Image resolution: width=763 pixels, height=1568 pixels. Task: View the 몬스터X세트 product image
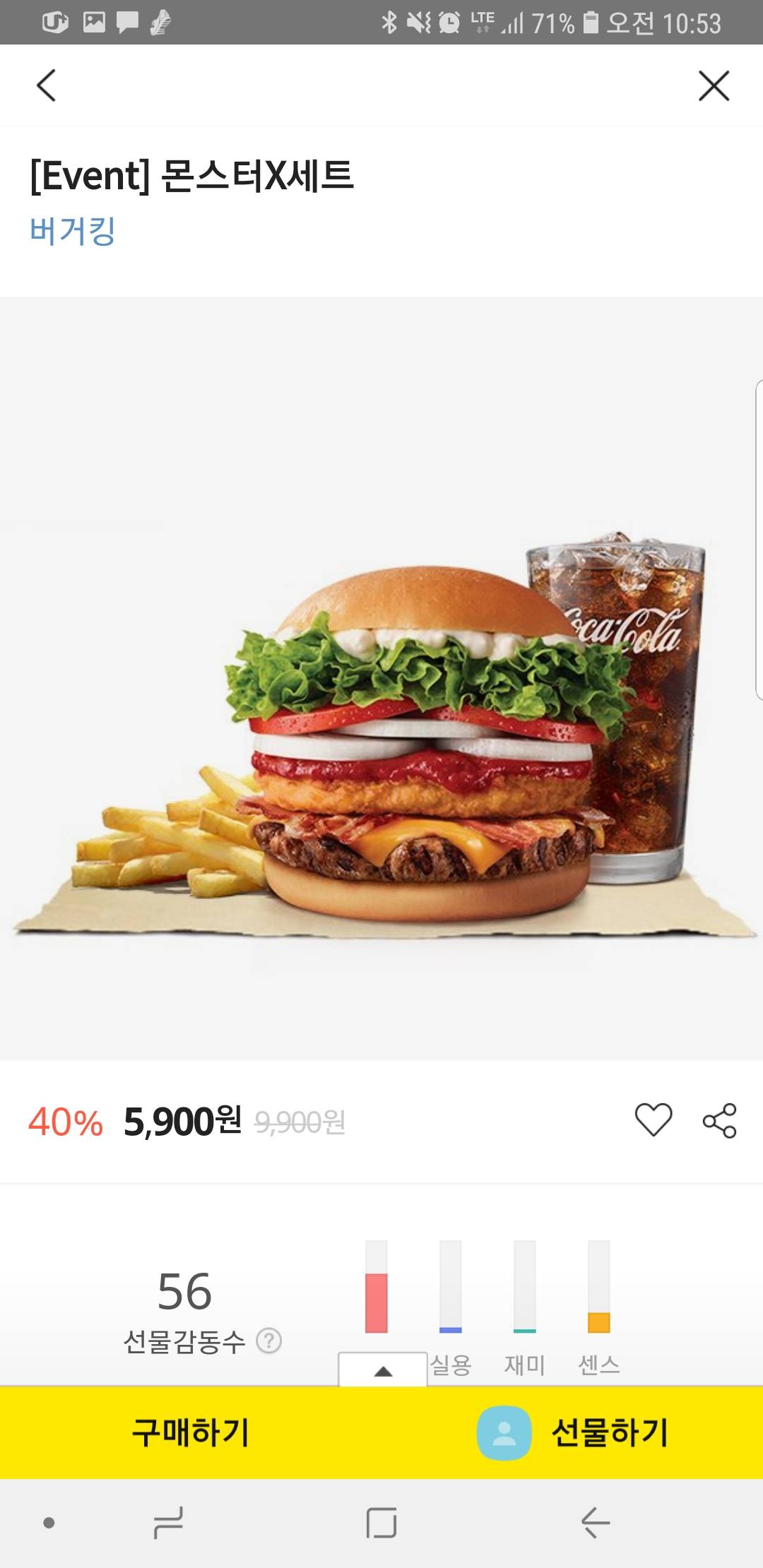381,735
